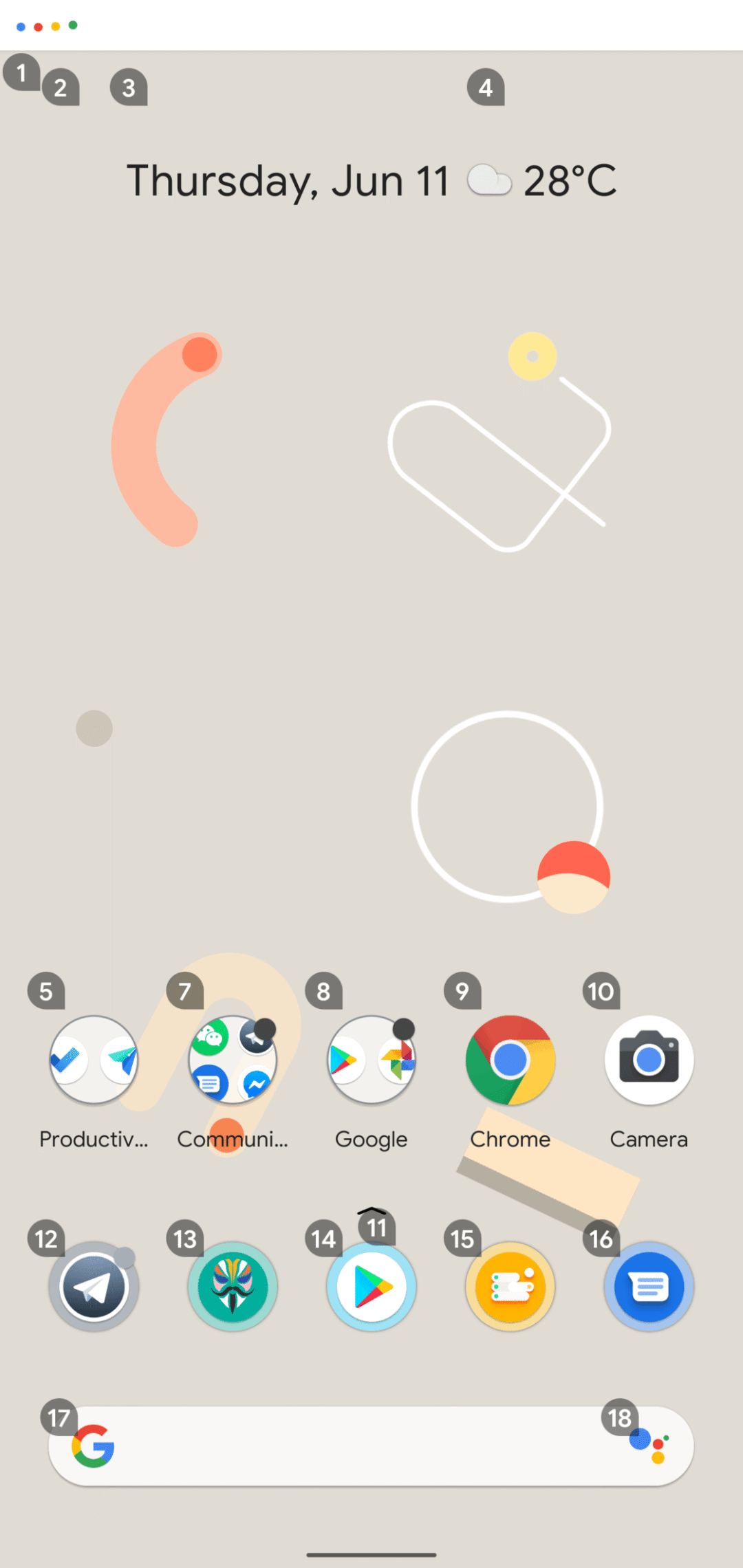Open the Google folder

(x=371, y=1060)
